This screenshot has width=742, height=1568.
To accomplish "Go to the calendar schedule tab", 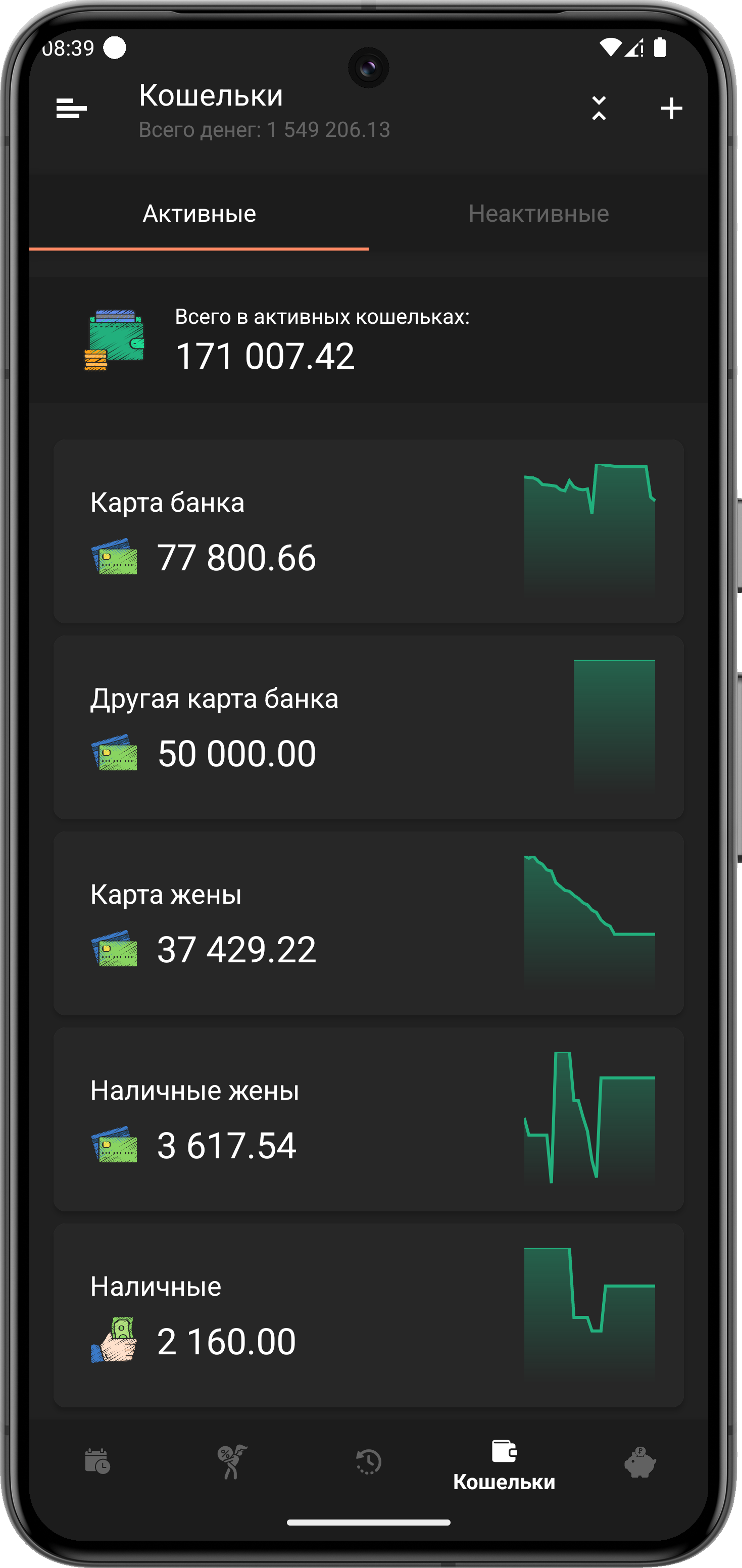I will coord(97,1461).
